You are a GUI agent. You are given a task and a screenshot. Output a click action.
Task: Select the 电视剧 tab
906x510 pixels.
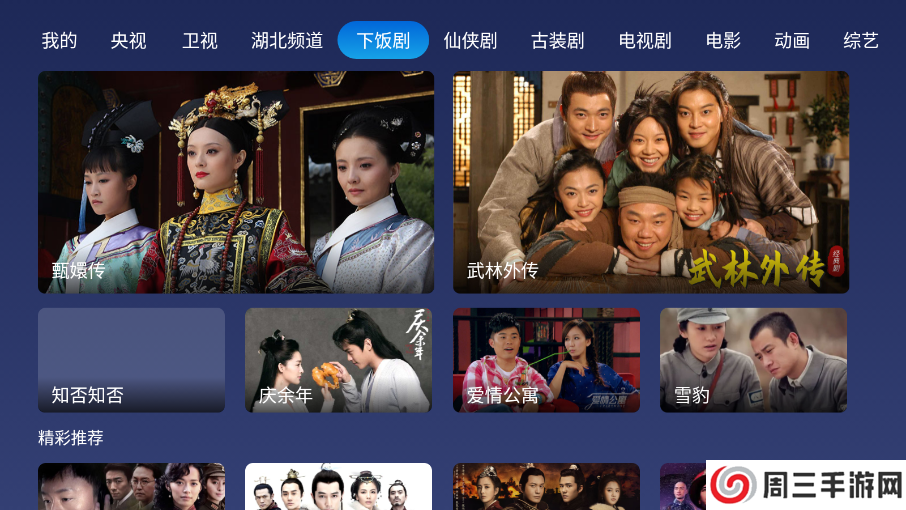(645, 41)
